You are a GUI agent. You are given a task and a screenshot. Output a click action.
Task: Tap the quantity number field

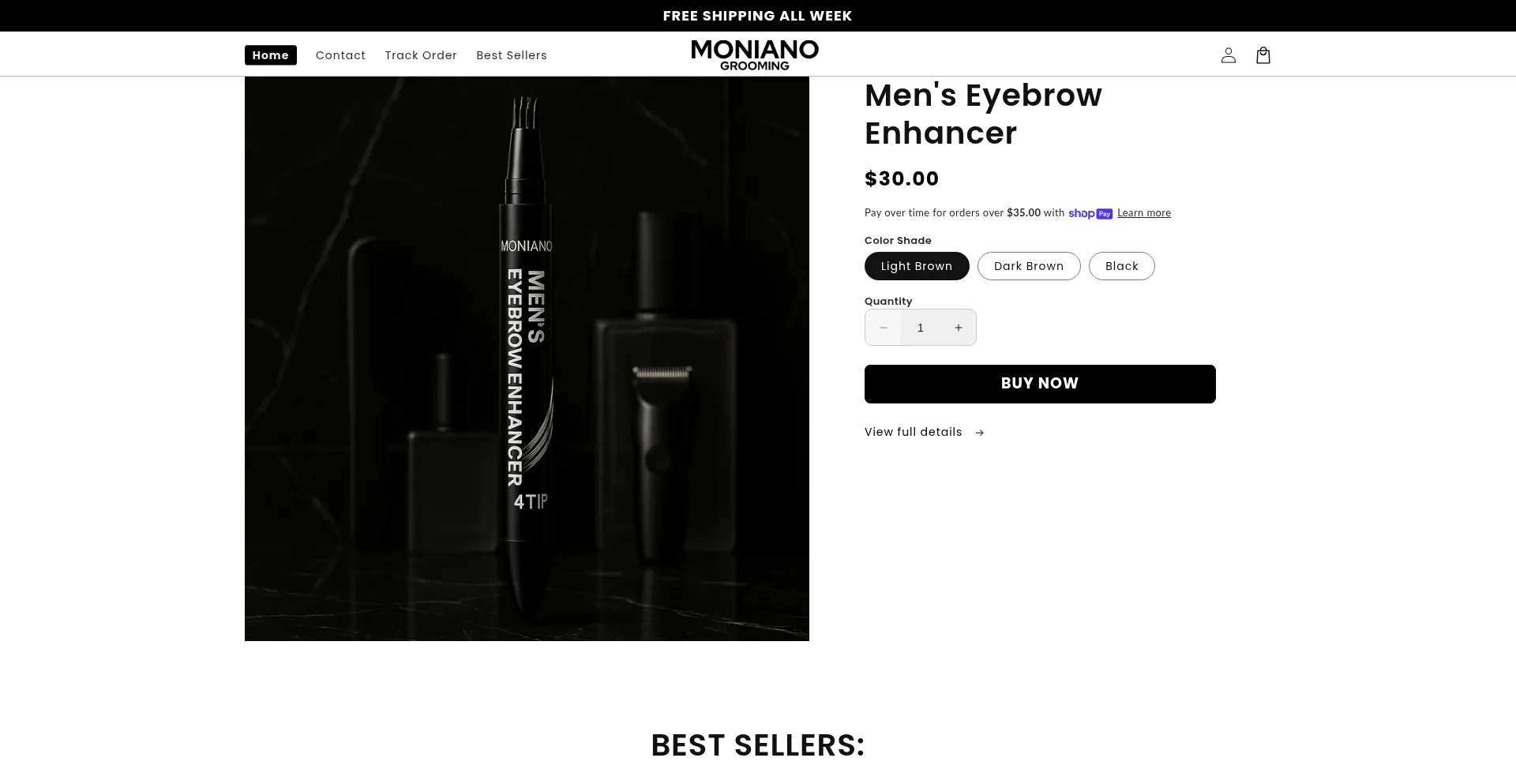click(920, 328)
